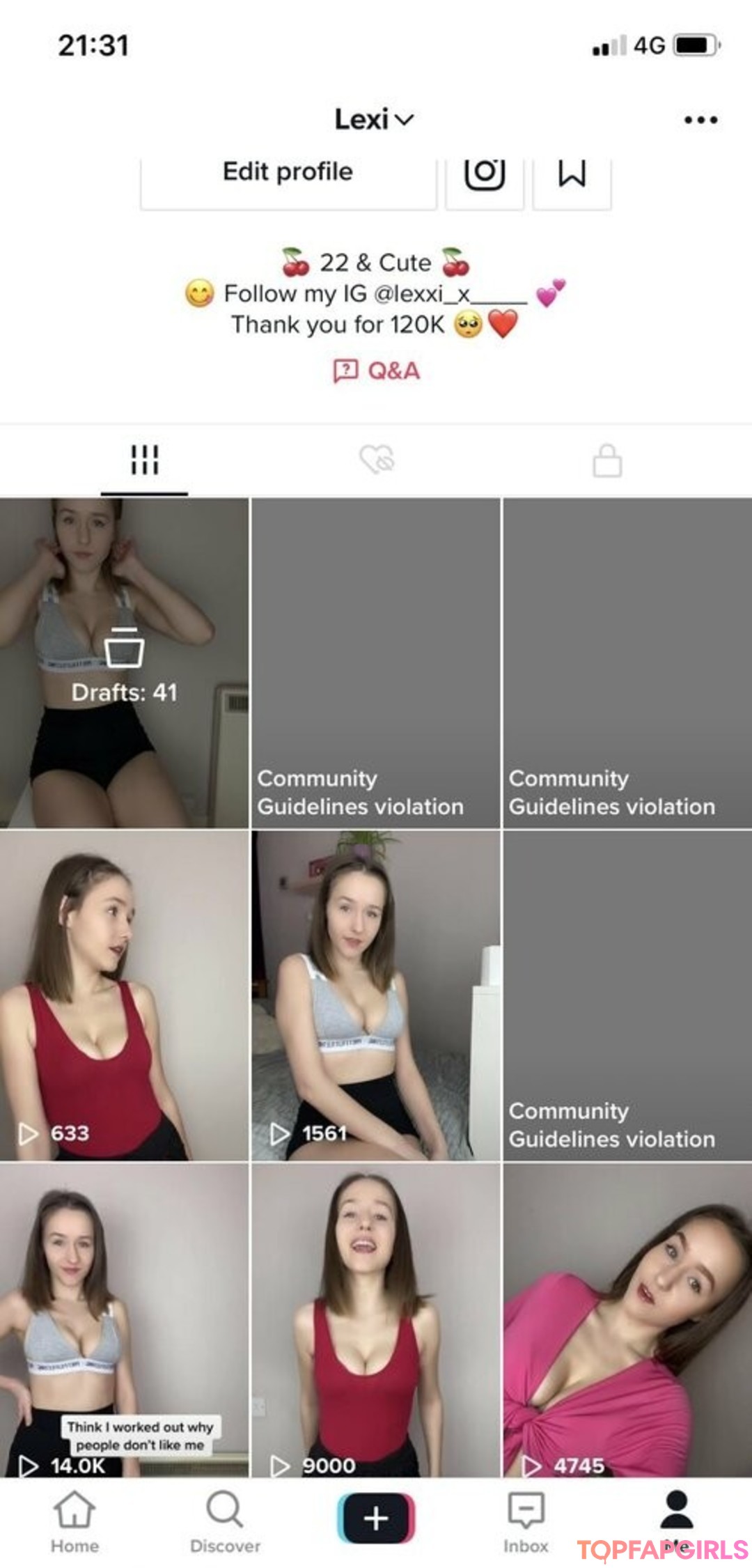Open the video with 9000 plays
The image size is (752, 1568).
click(375, 1320)
